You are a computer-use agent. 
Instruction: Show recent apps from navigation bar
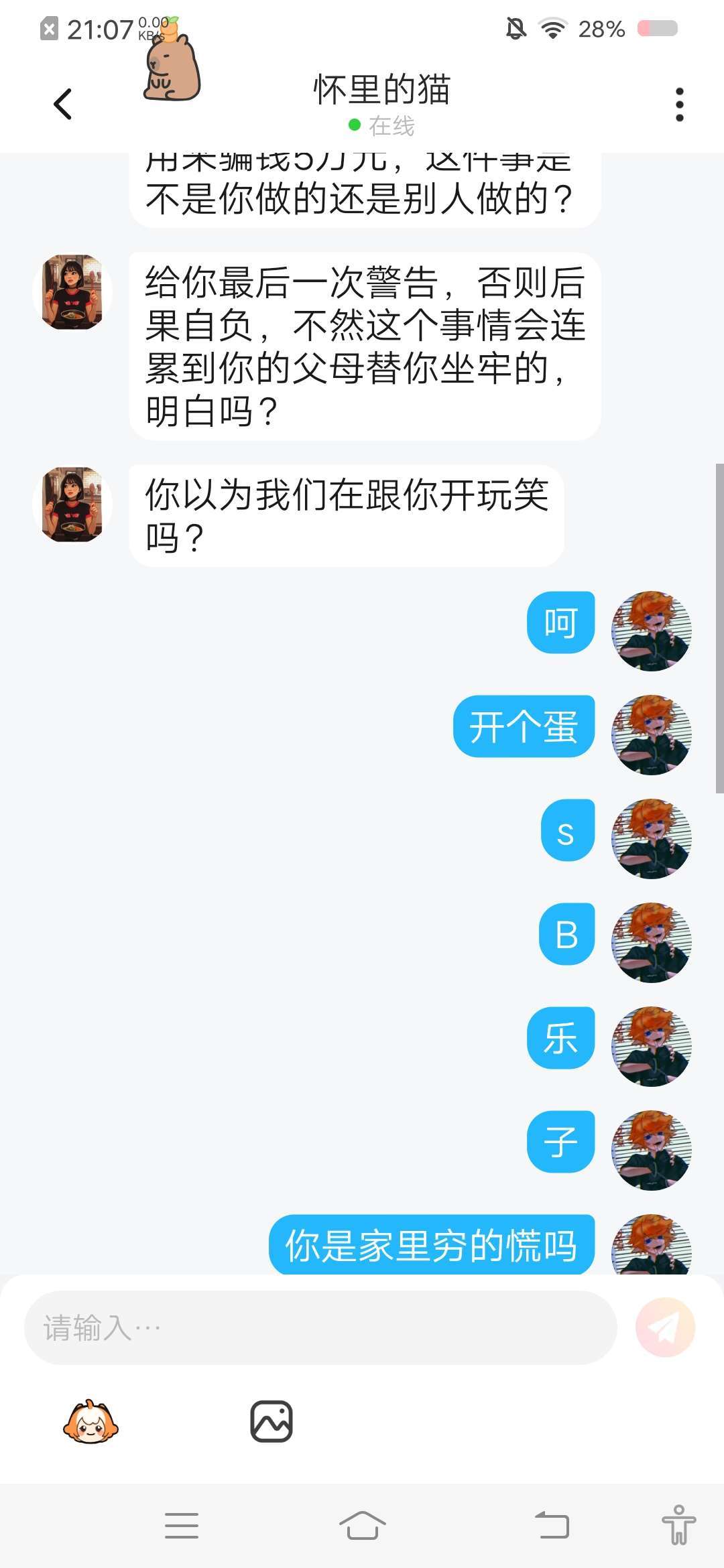coord(182,1525)
